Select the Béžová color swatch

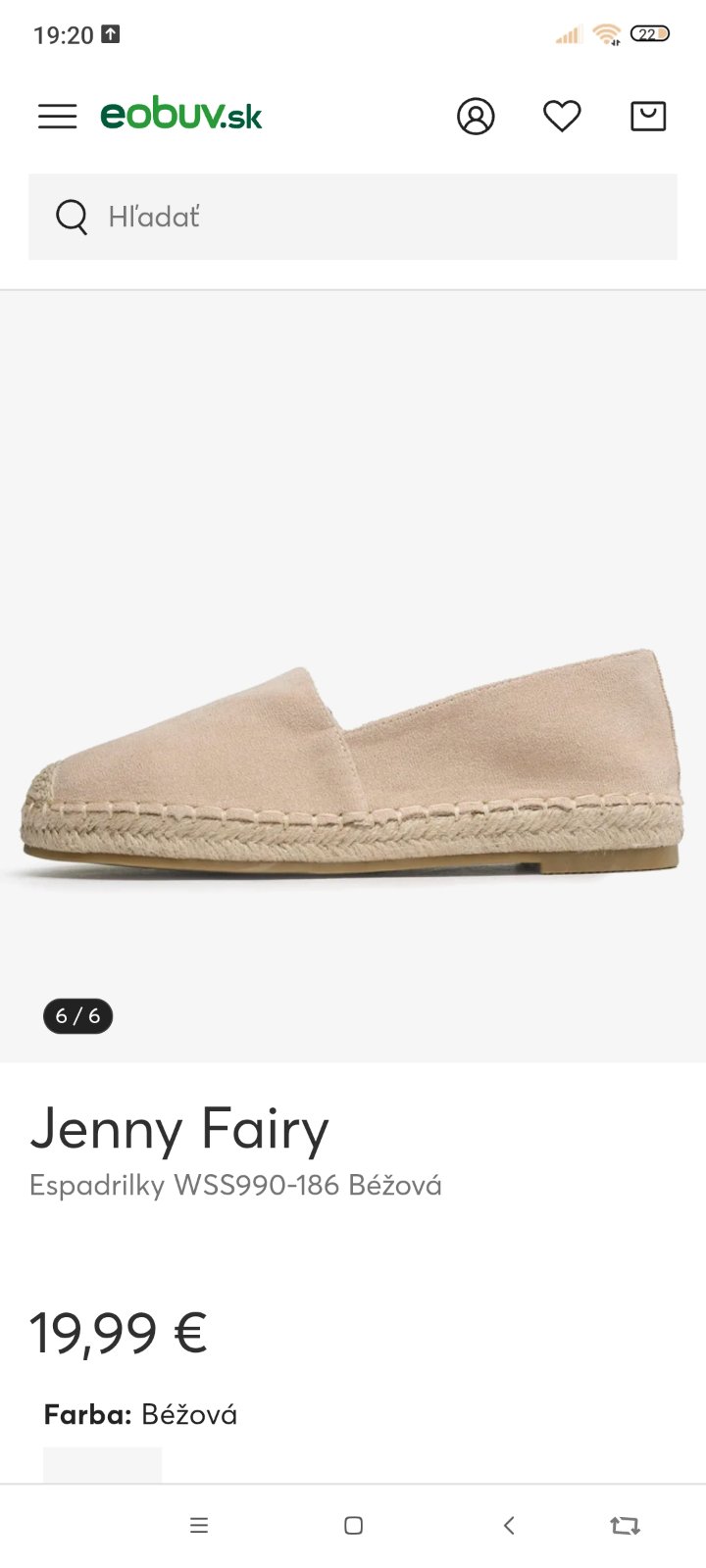pos(102,1464)
